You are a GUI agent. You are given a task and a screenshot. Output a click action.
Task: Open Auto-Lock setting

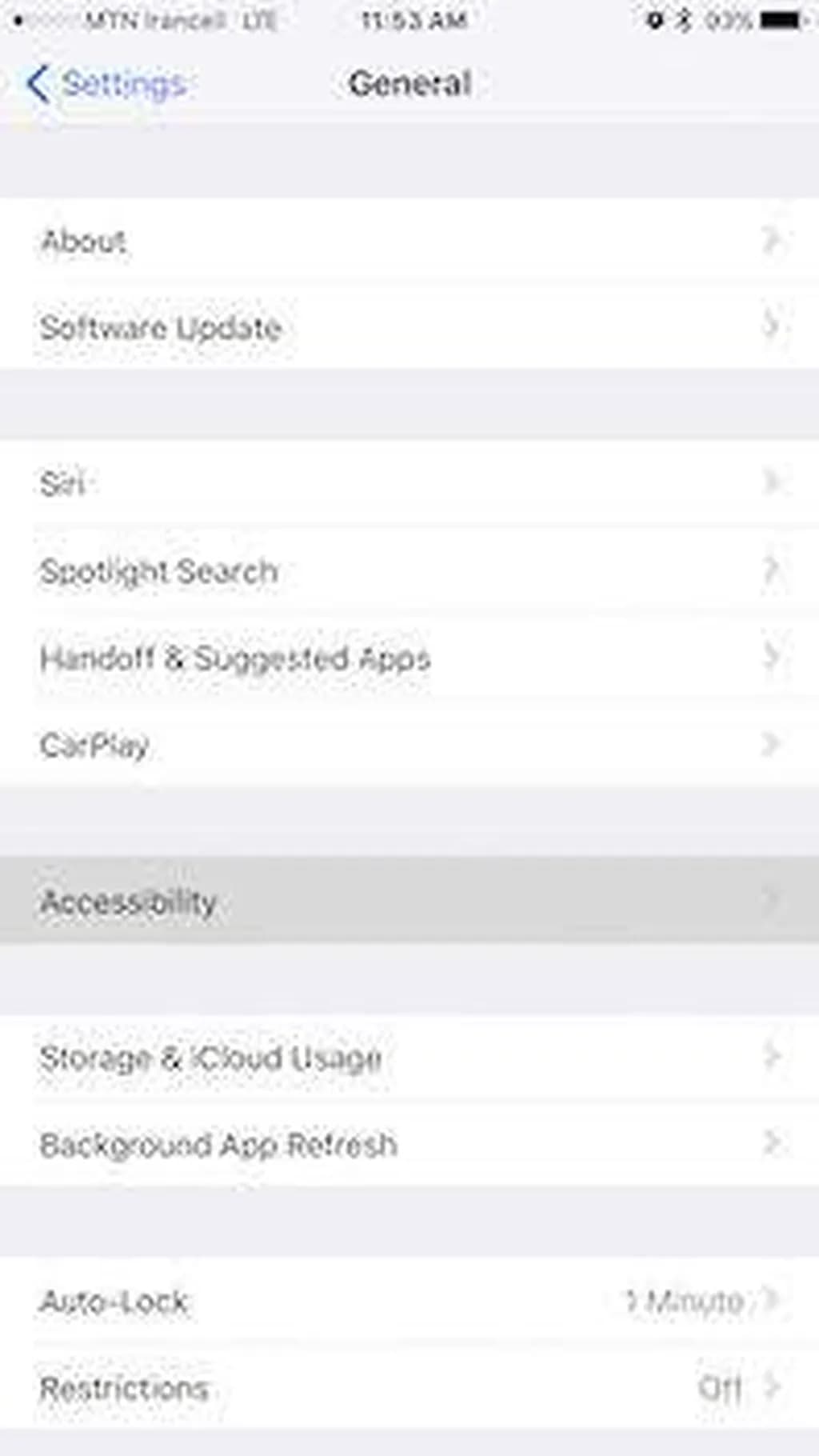click(x=408, y=1302)
